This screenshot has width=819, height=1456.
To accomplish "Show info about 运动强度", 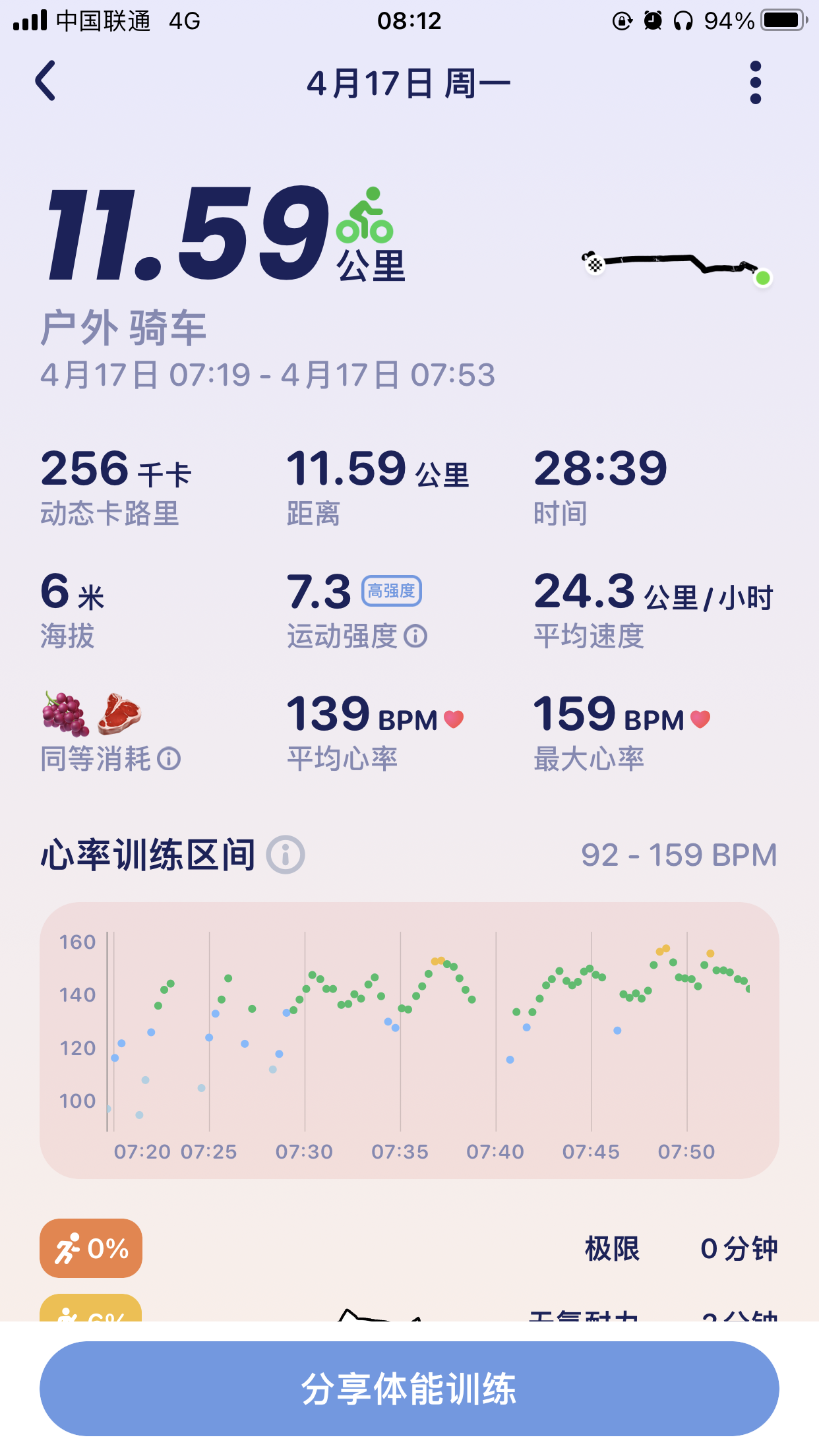I will (x=415, y=636).
